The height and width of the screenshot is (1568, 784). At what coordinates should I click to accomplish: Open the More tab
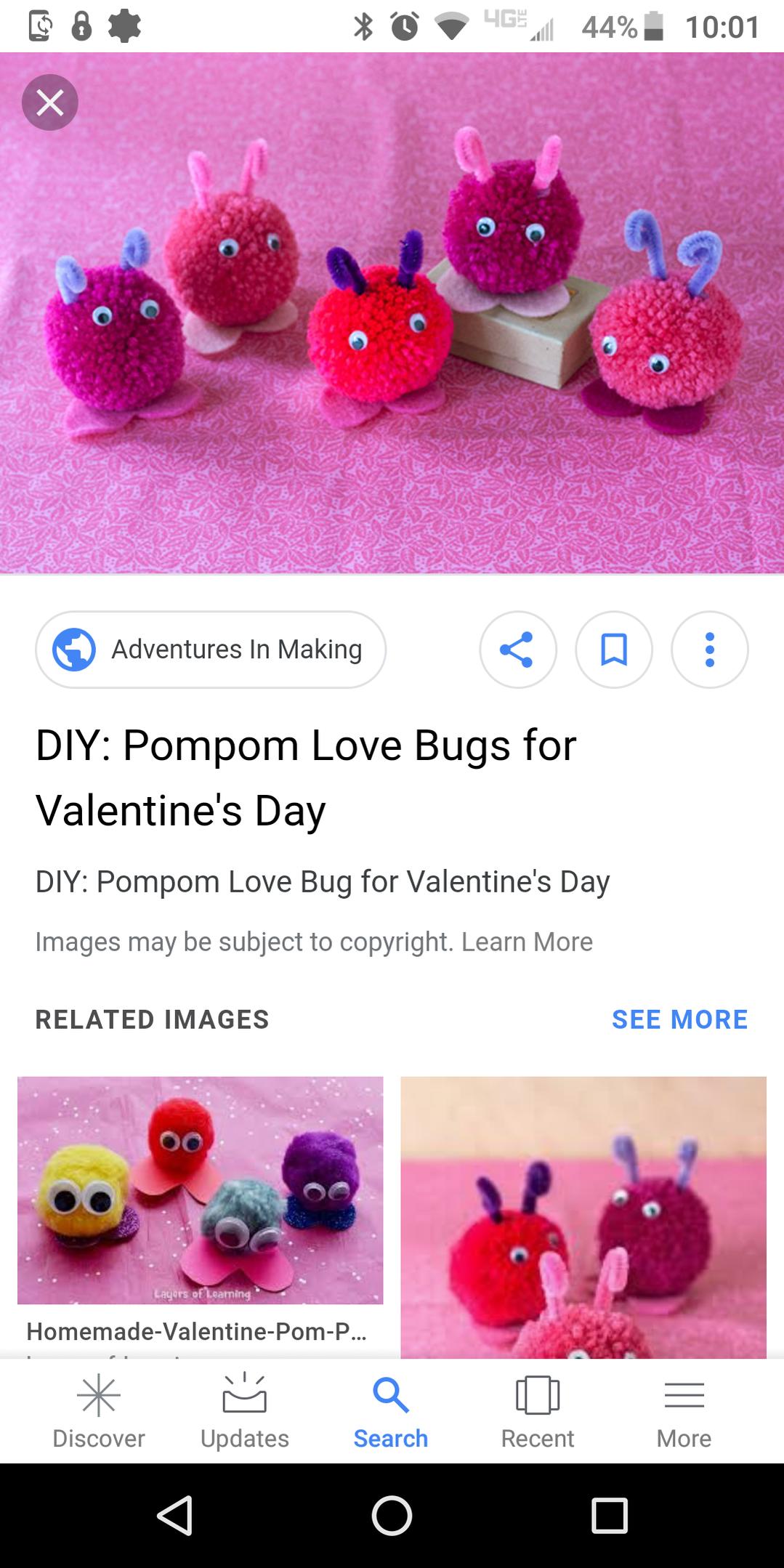coord(684,1411)
